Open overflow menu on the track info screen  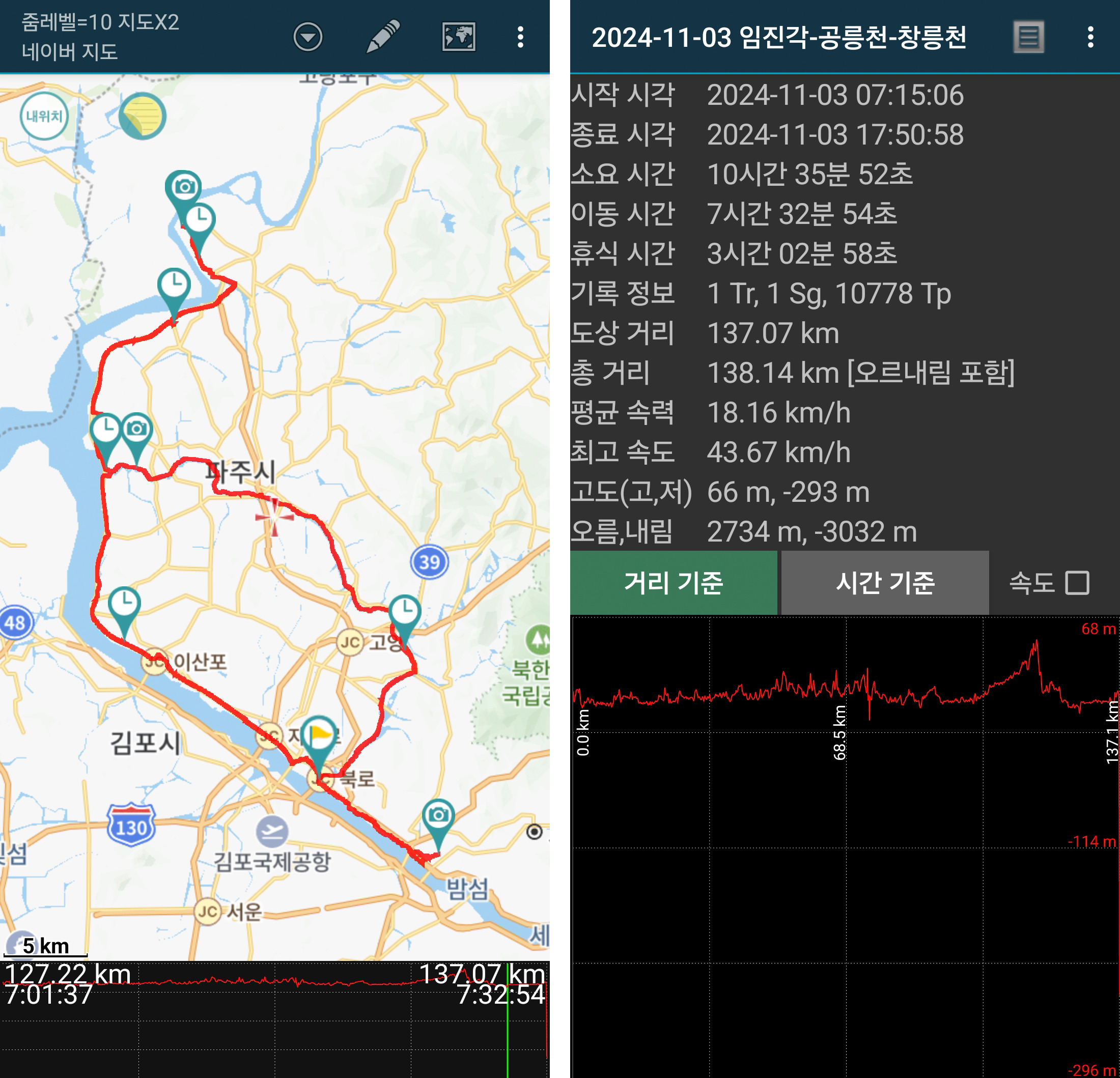tap(1090, 37)
